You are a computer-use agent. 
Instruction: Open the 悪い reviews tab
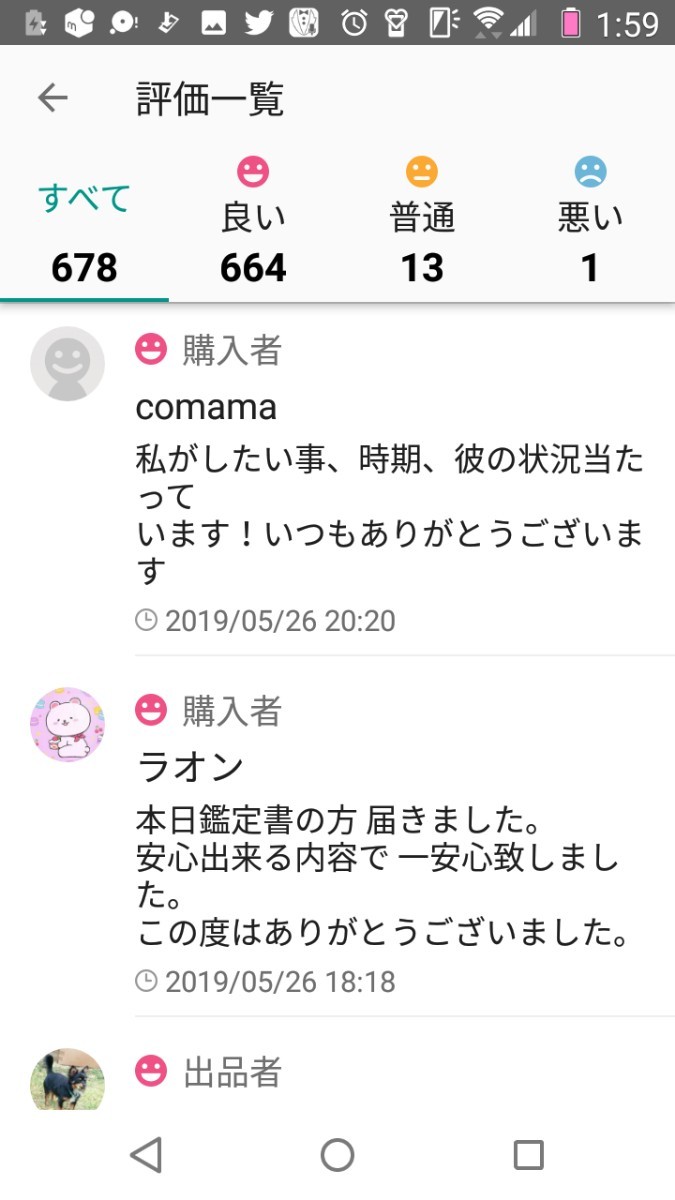click(x=590, y=227)
